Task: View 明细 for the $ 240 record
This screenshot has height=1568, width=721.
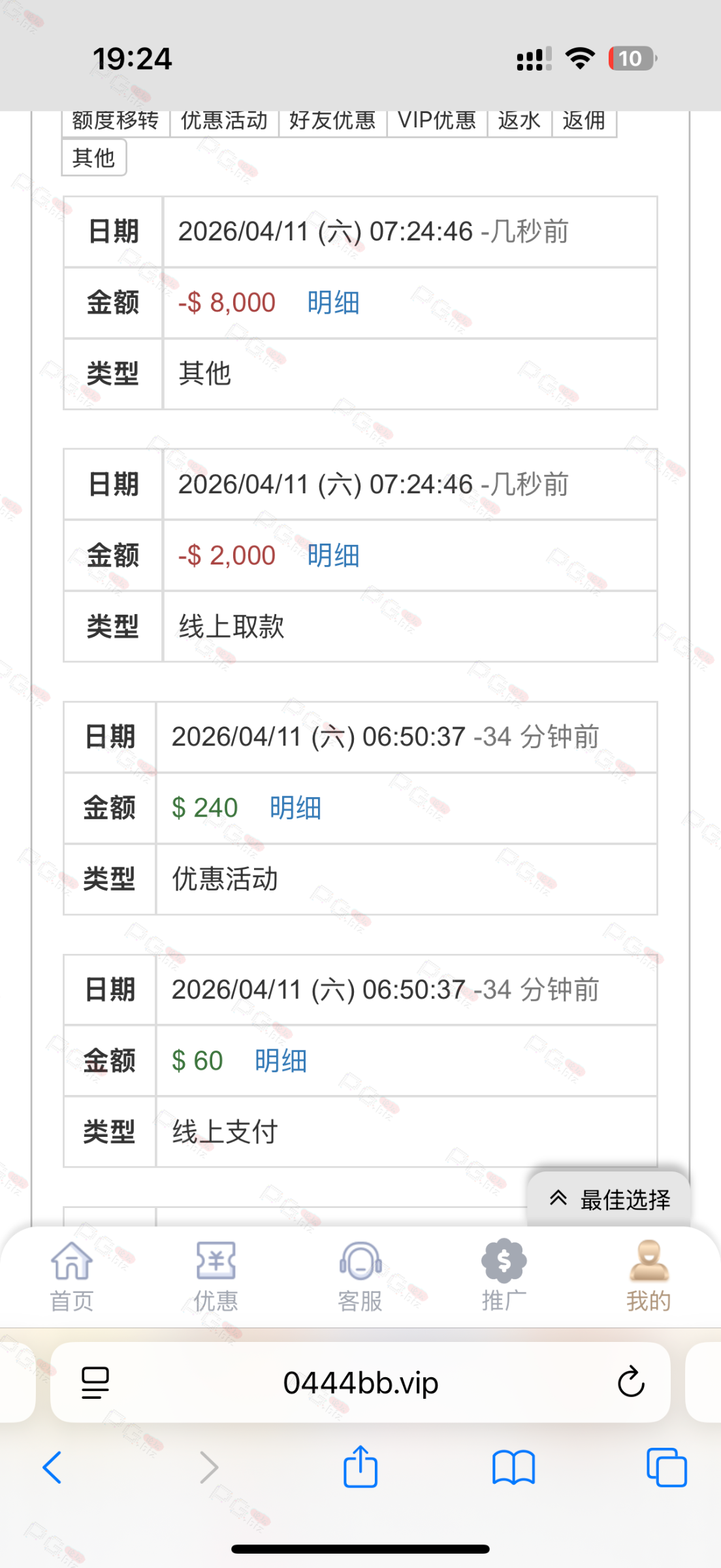Action: click(295, 808)
